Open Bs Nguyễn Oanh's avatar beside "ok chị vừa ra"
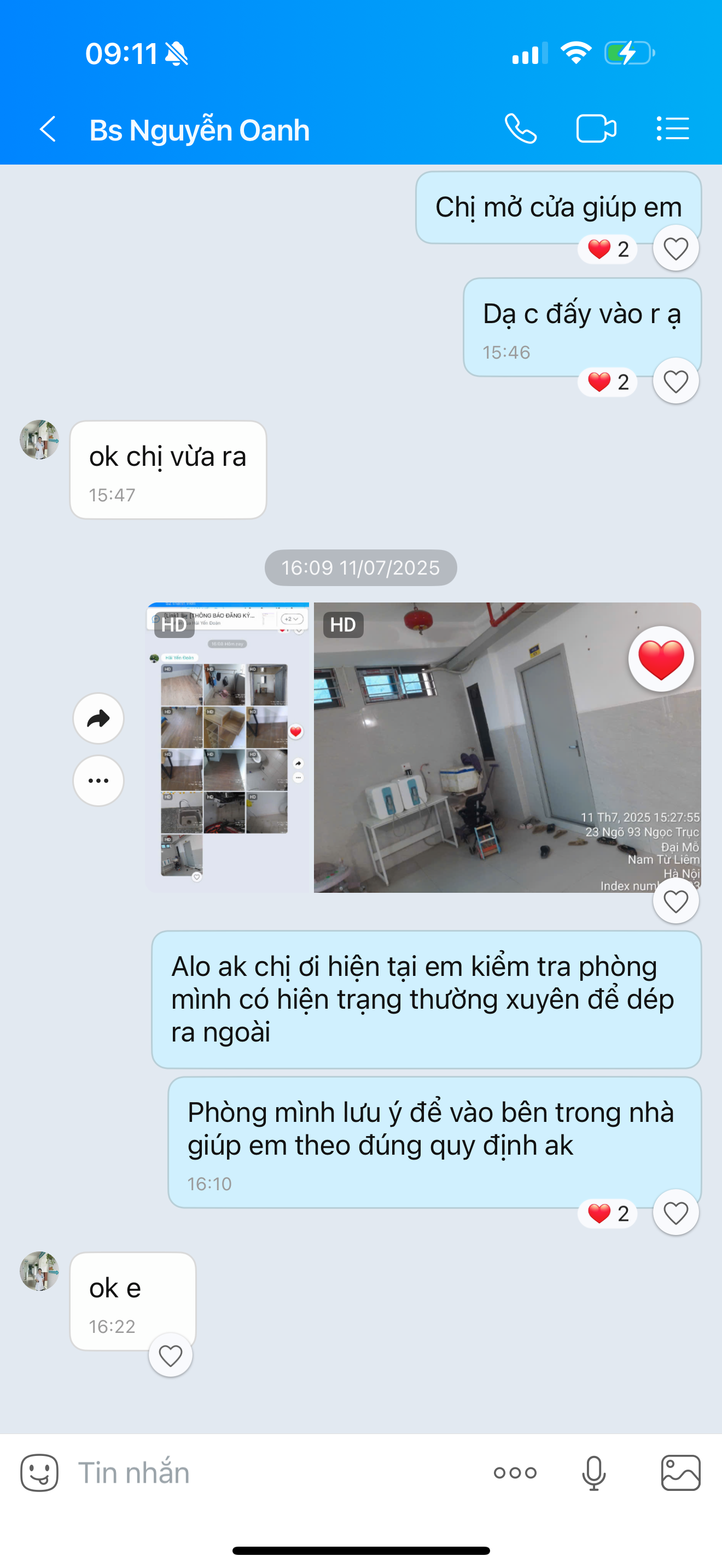 [x=39, y=440]
